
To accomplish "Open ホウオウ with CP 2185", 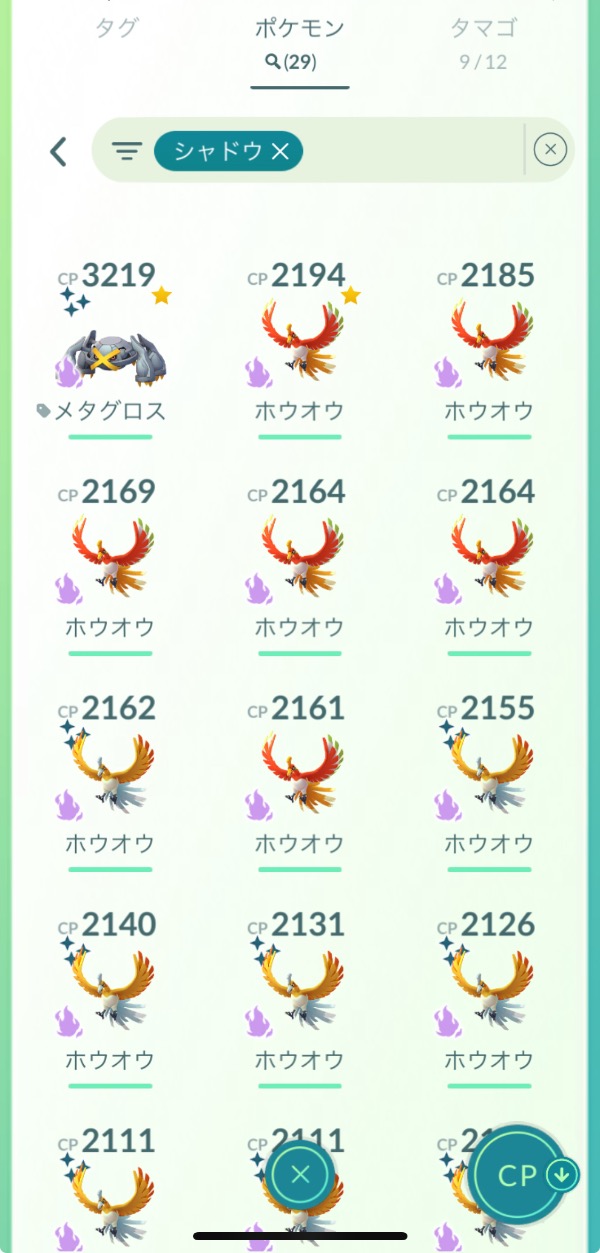I will tap(490, 349).
